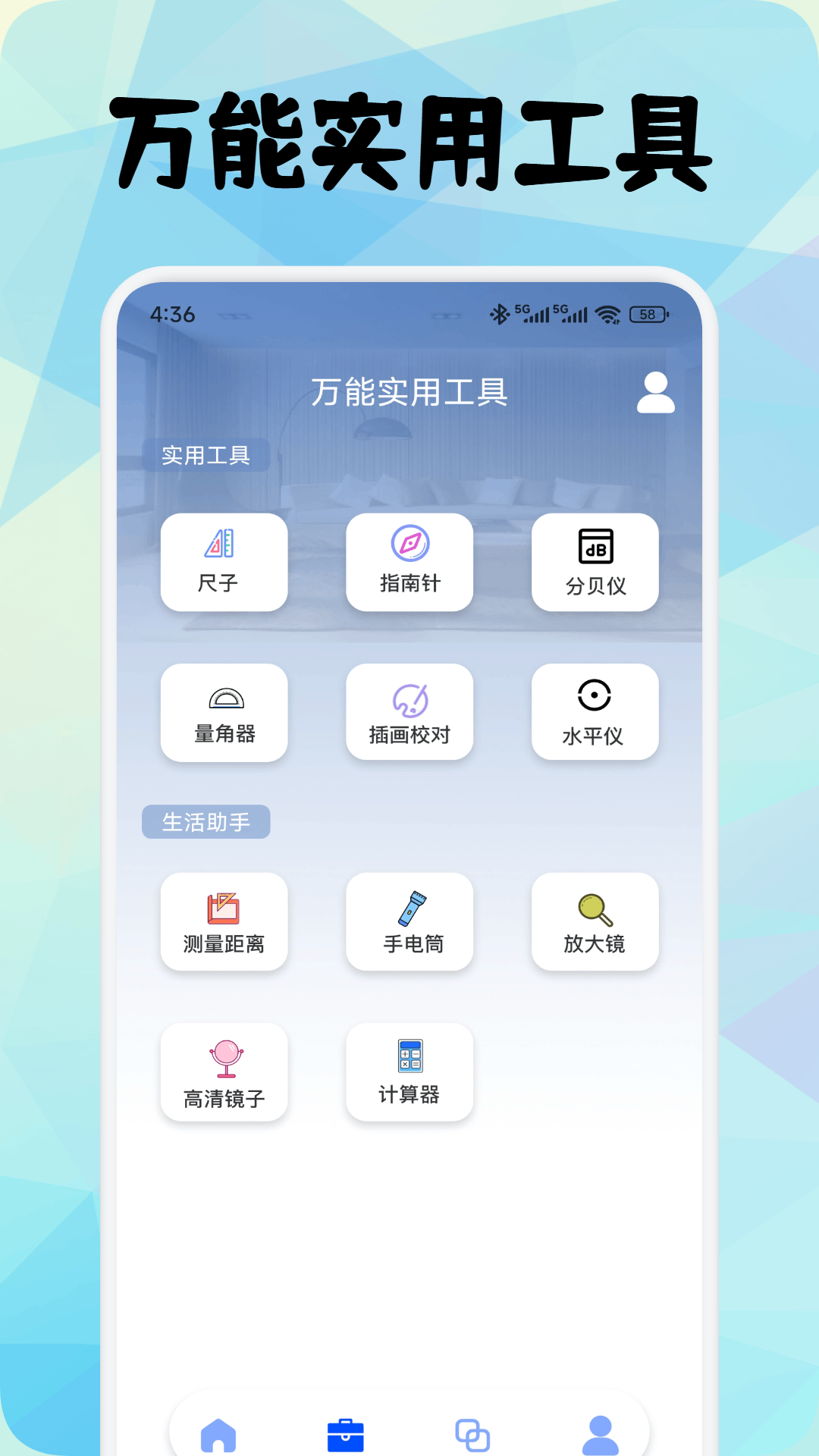This screenshot has height=1456, width=819.
Task: Open the 量角器 protractor tool
Action: point(224,711)
